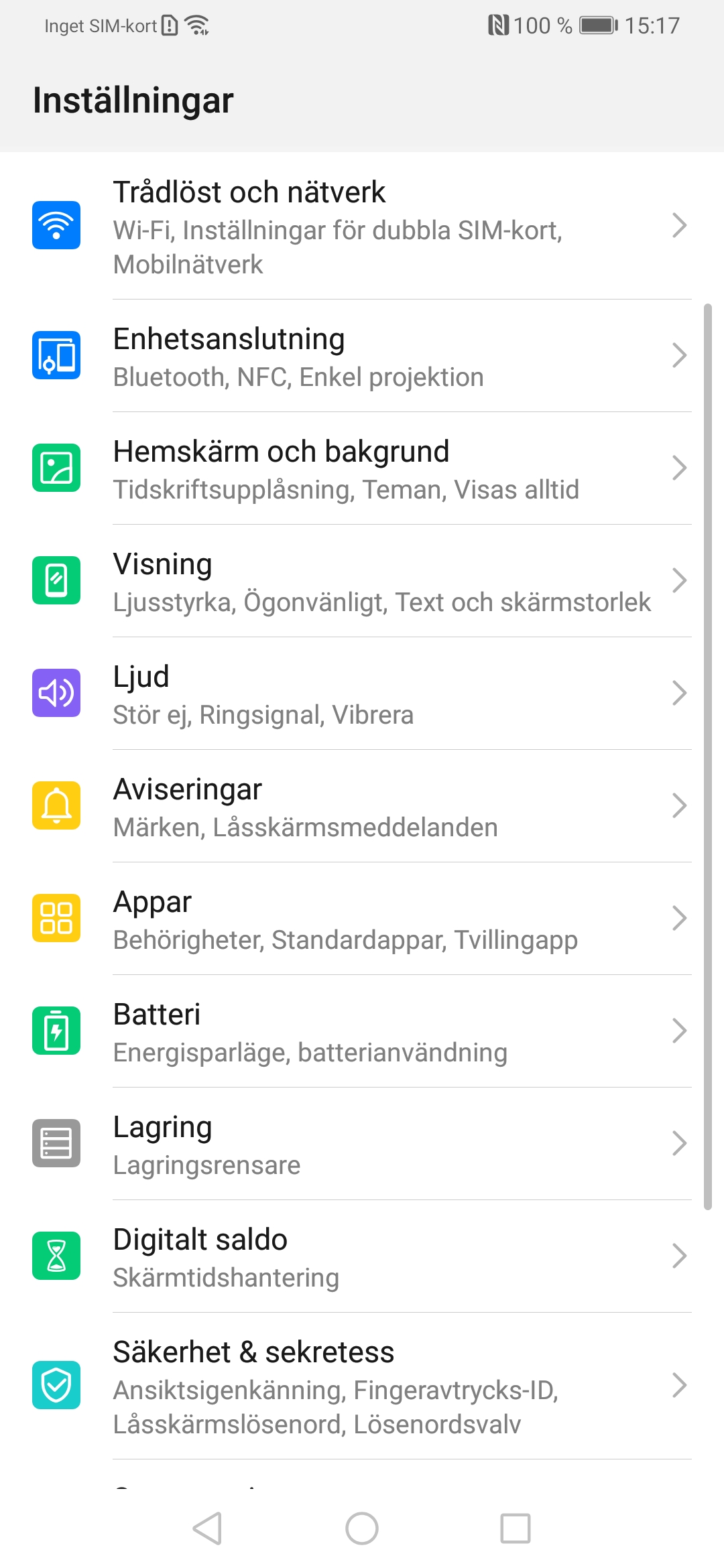Screen dimensions: 724x1568
Task: Go to the home screen
Action: point(362,1528)
